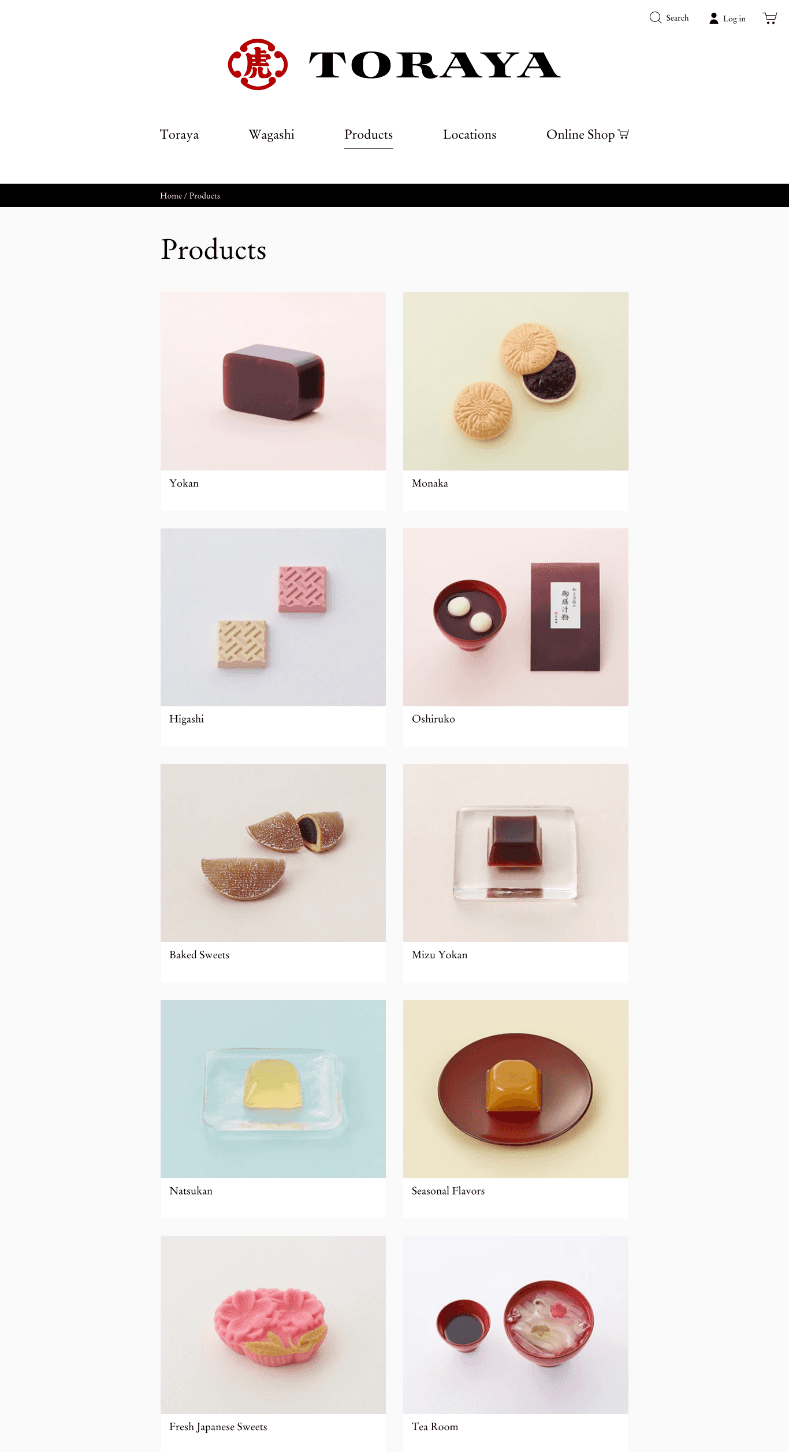Tap the Products menu item
789x1452 pixels.
[368, 135]
